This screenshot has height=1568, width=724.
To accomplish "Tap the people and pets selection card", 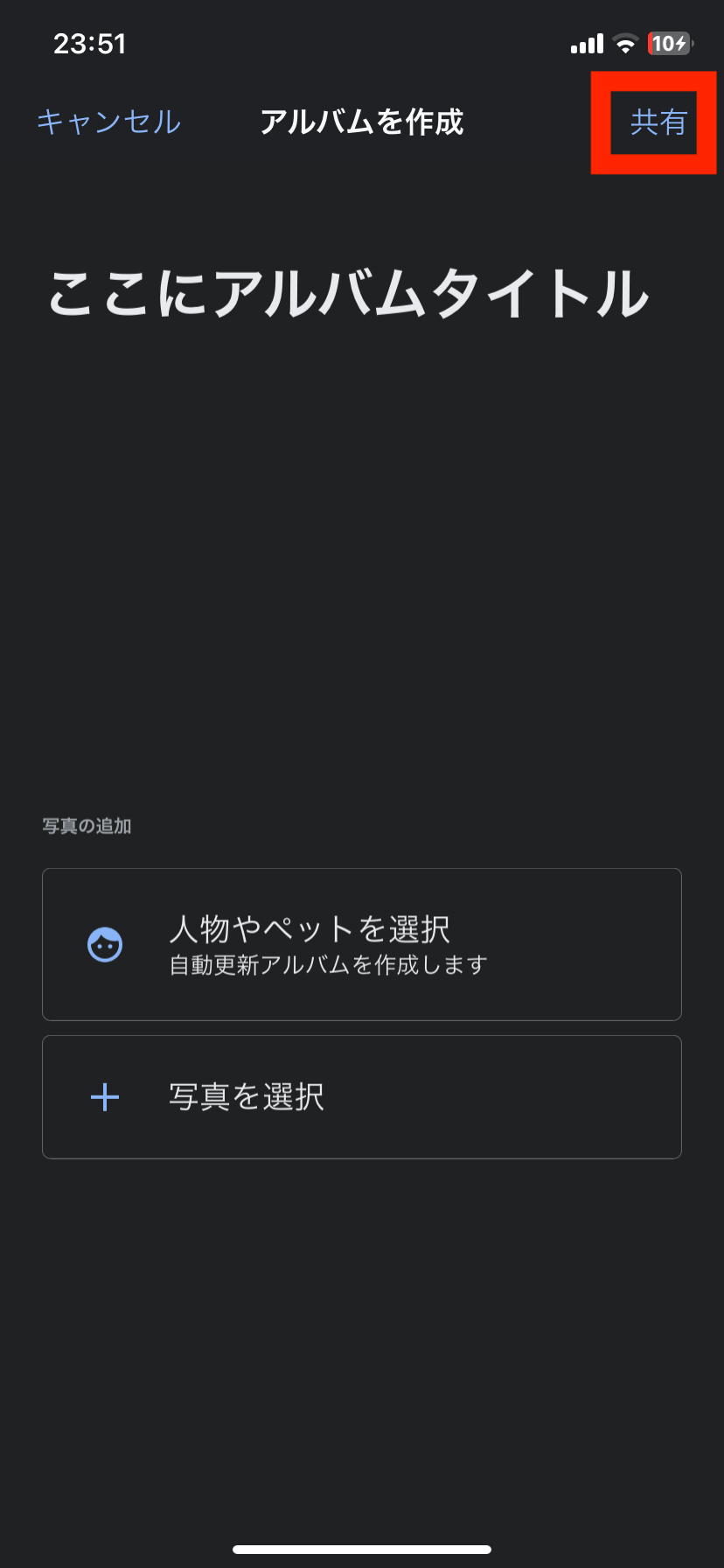I will tap(361, 945).
